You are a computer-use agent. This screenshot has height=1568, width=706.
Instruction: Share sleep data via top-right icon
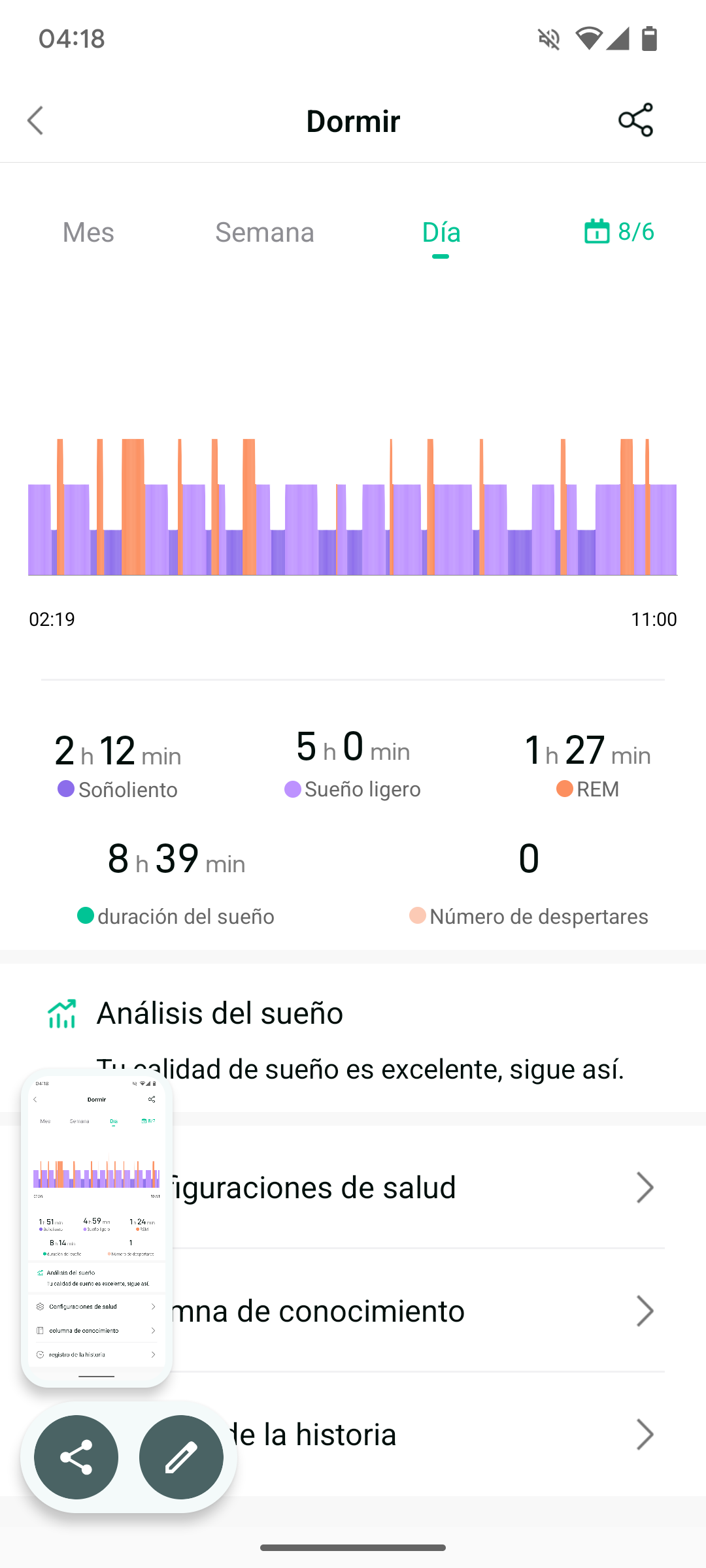(635, 120)
